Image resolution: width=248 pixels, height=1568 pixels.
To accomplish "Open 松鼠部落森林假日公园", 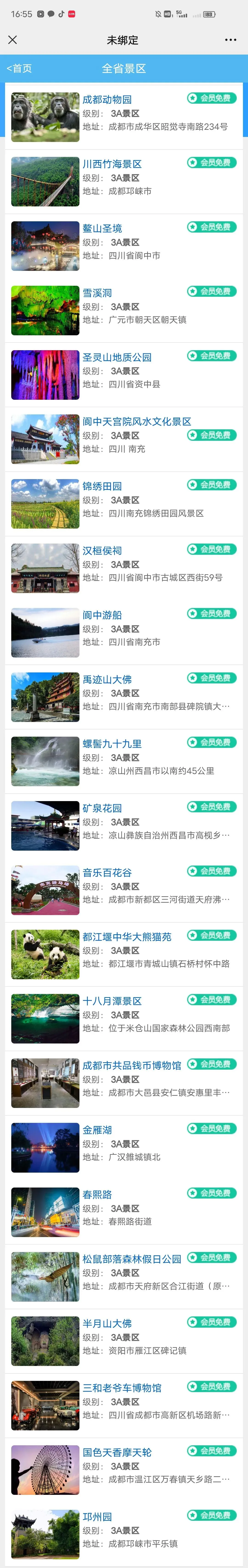I will pyautogui.click(x=132, y=1259).
